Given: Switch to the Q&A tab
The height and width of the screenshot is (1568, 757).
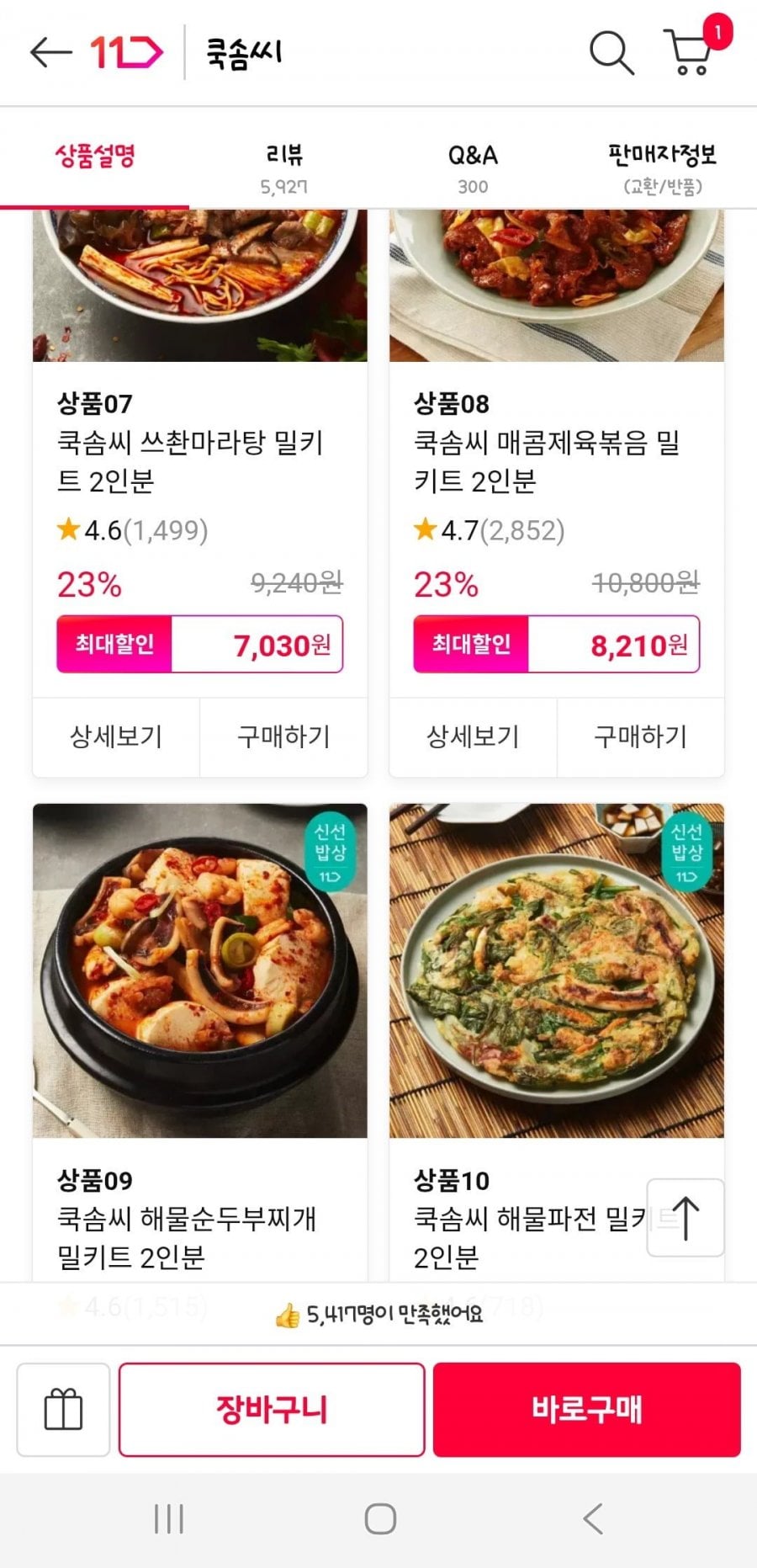Looking at the screenshot, I should pyautogui.click(x=473, y=167).
